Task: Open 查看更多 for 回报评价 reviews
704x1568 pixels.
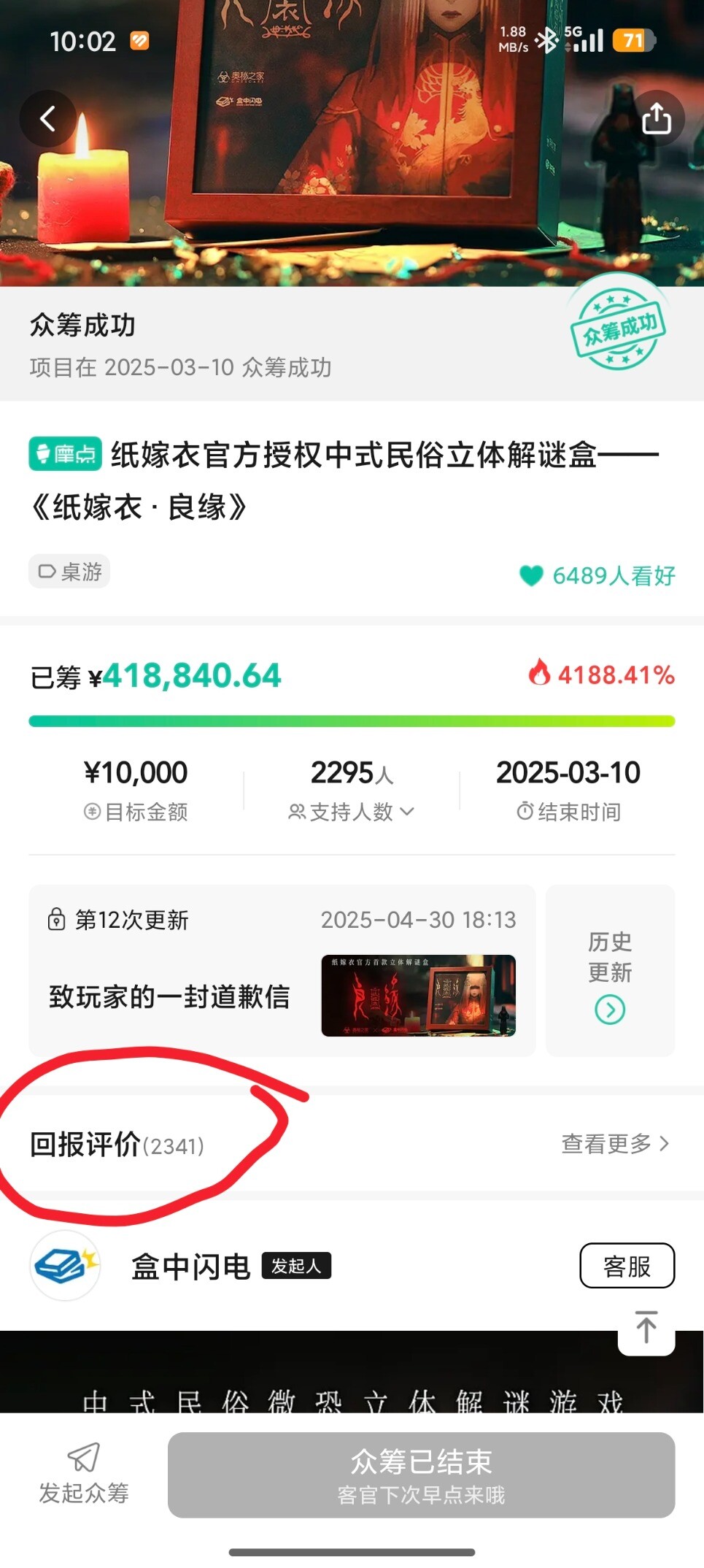Action: [614, 1143]
